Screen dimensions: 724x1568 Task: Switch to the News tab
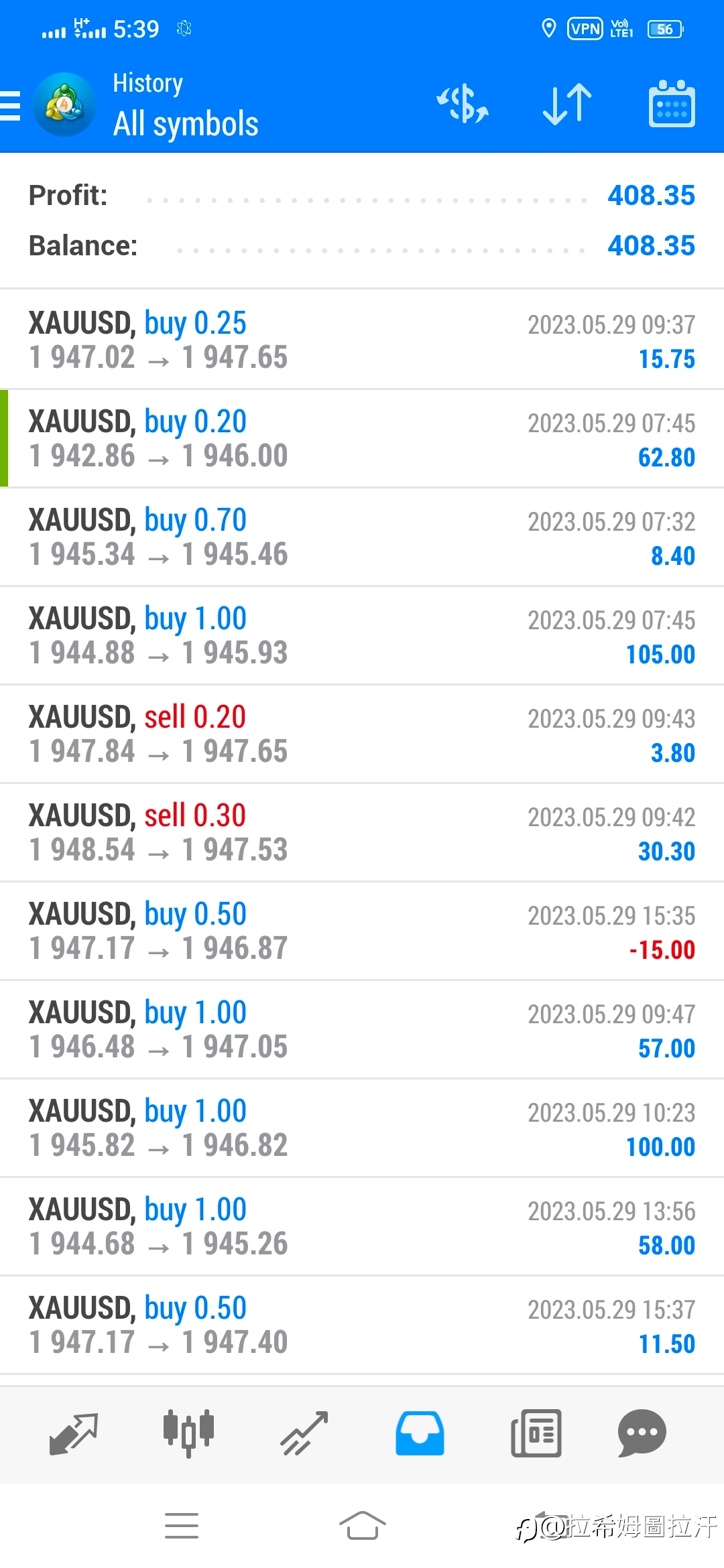[x=536, y=1433]
